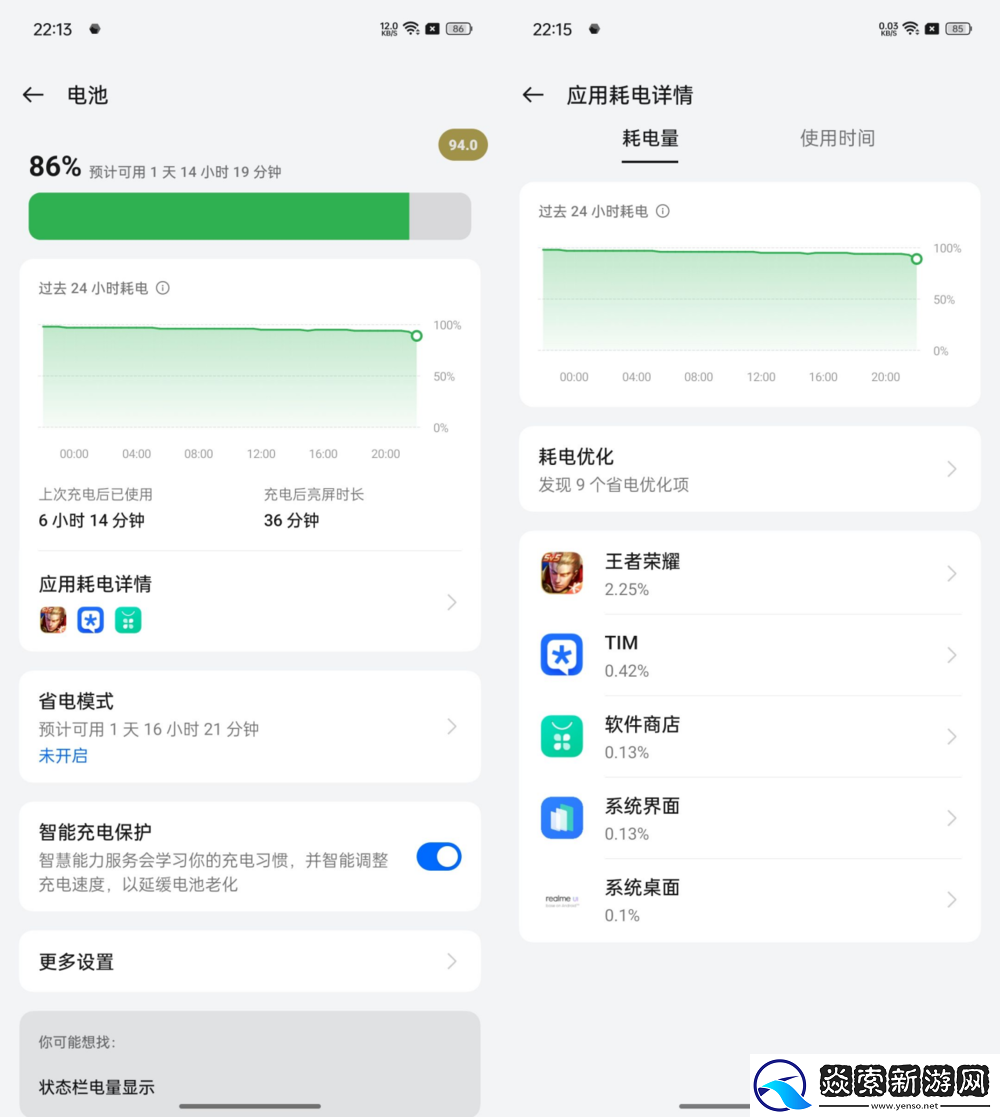The width and height of the screenshot is (1000, 1117).
Task: Select the 耗电量 tab
Action: pyautogui.click(x=650, y=138)
